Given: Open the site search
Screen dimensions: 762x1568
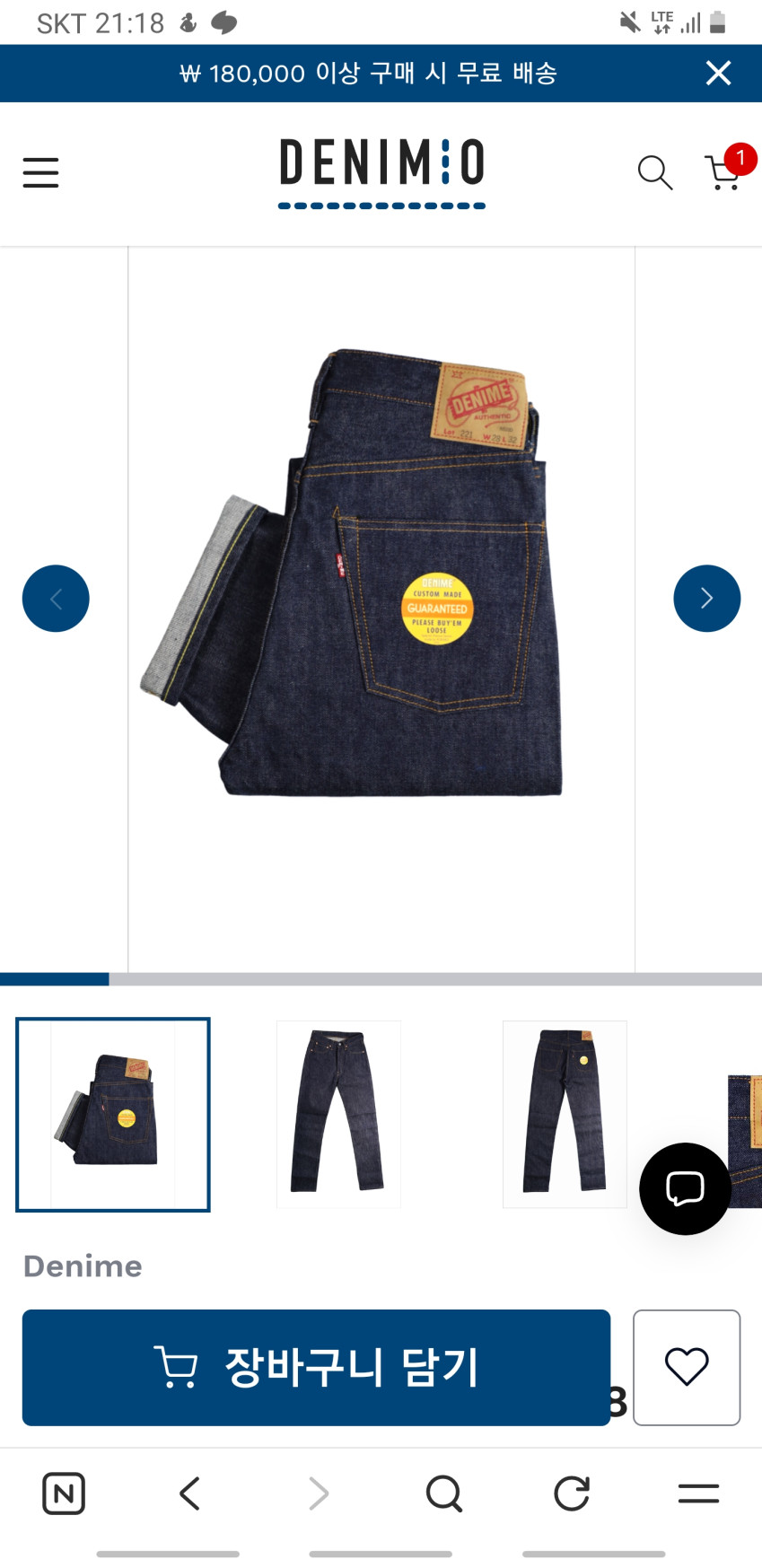Looking at the screenshot, I should [x=655, y=172].
